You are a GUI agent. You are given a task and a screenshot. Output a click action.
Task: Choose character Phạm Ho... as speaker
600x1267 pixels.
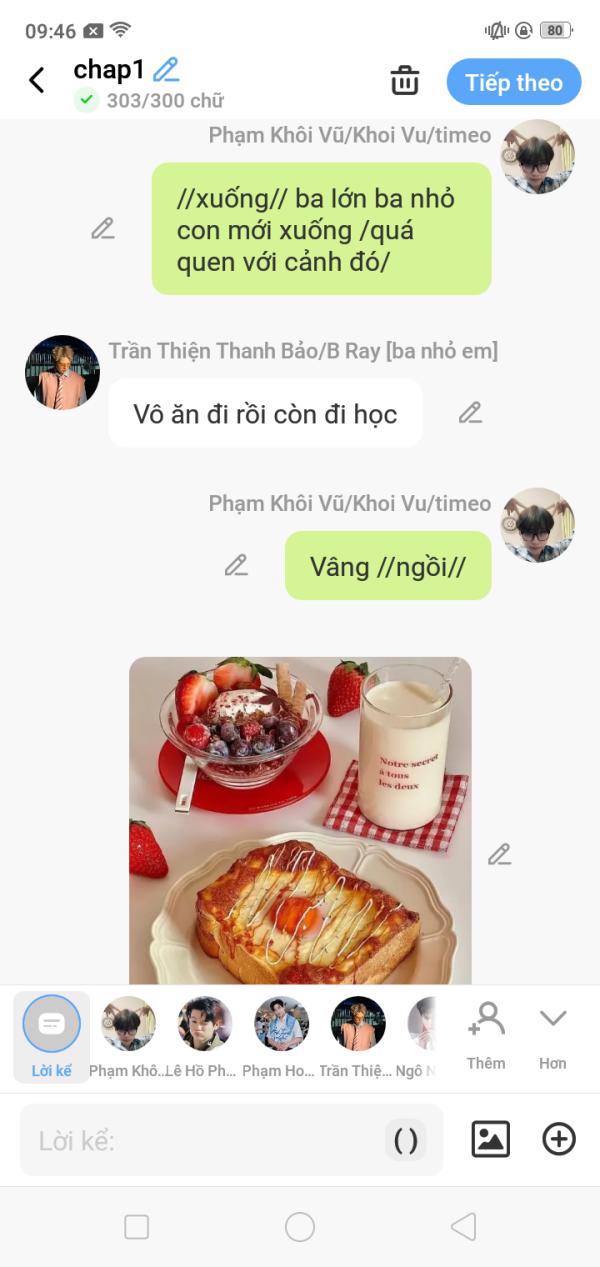281,1037
